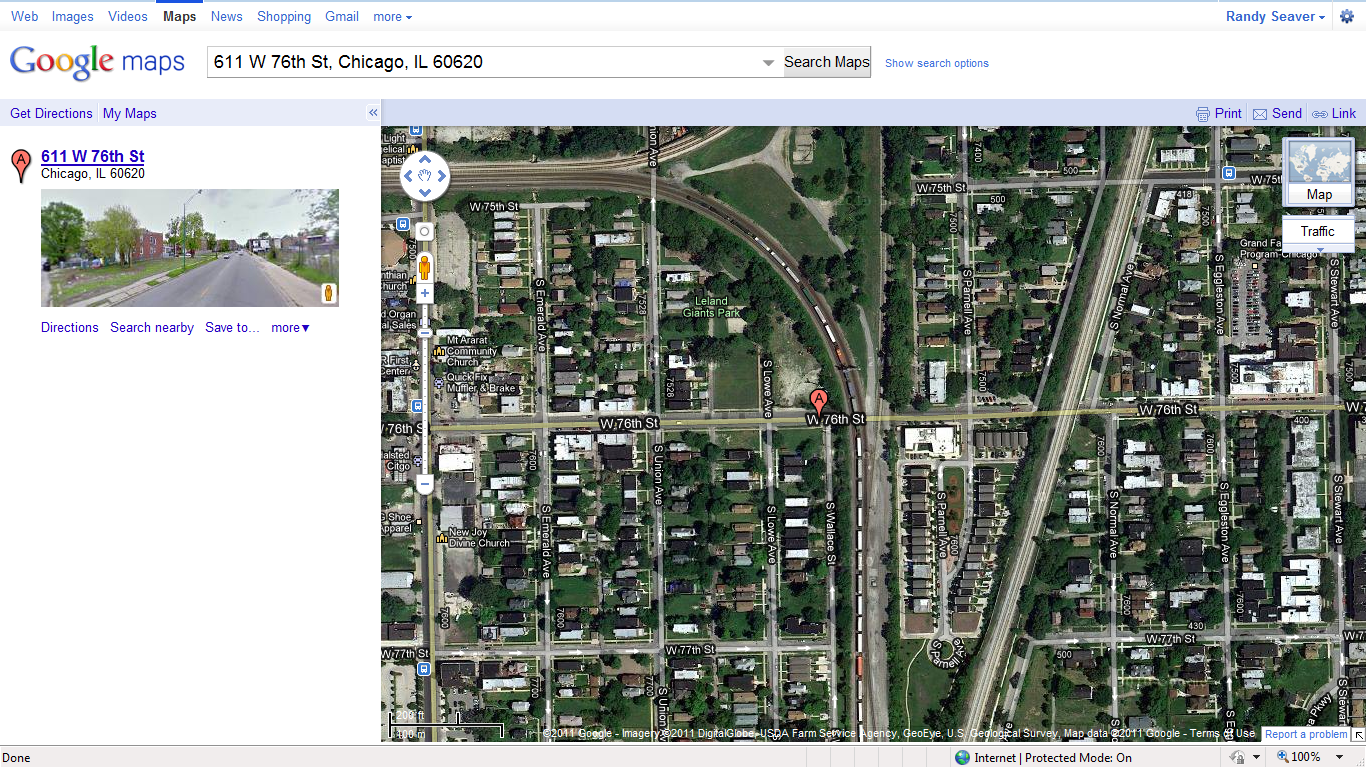Get a link to this map
Screen dimensions: 1366x768
point(1334,113)
